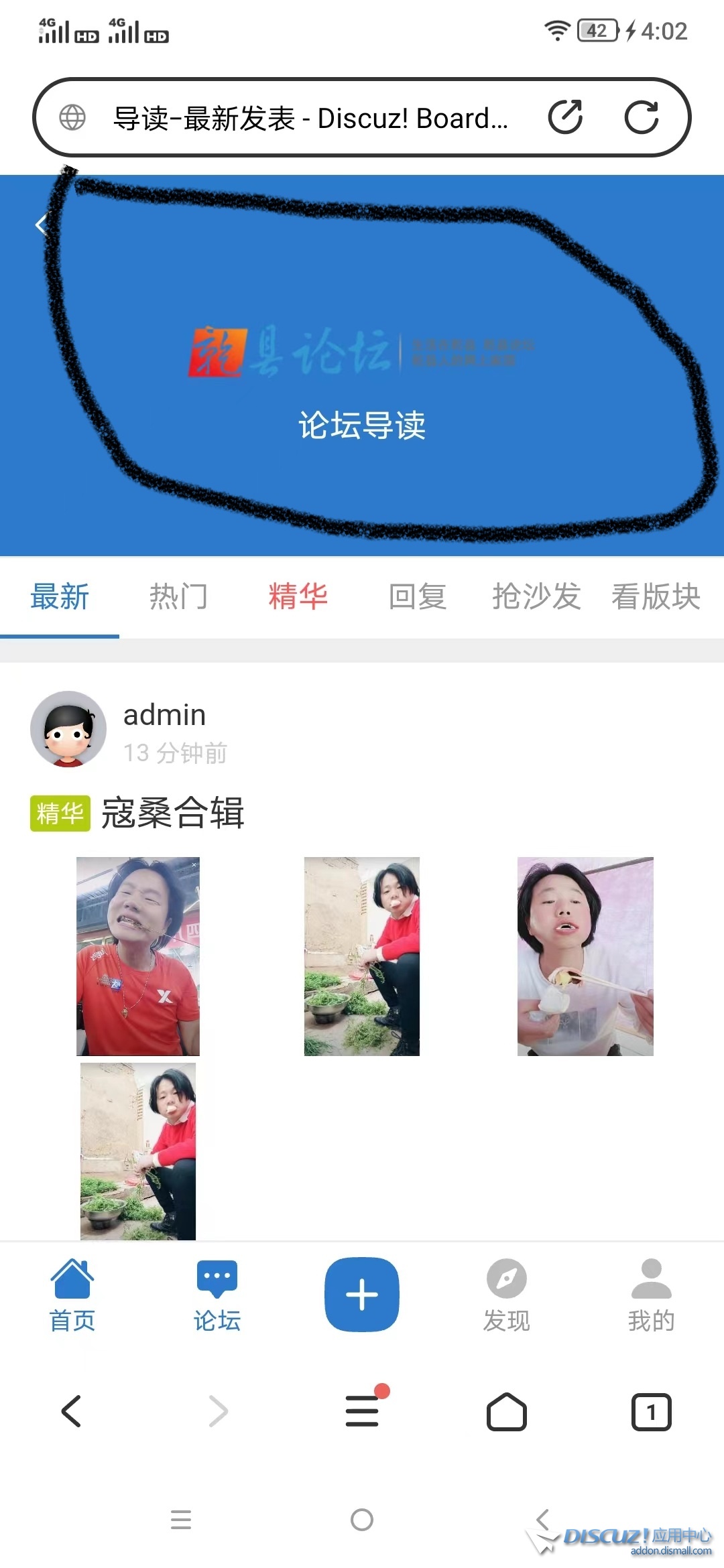Open the 论坛 bottom tab
Screen dimensions: 724x1568
(217, 1296)
